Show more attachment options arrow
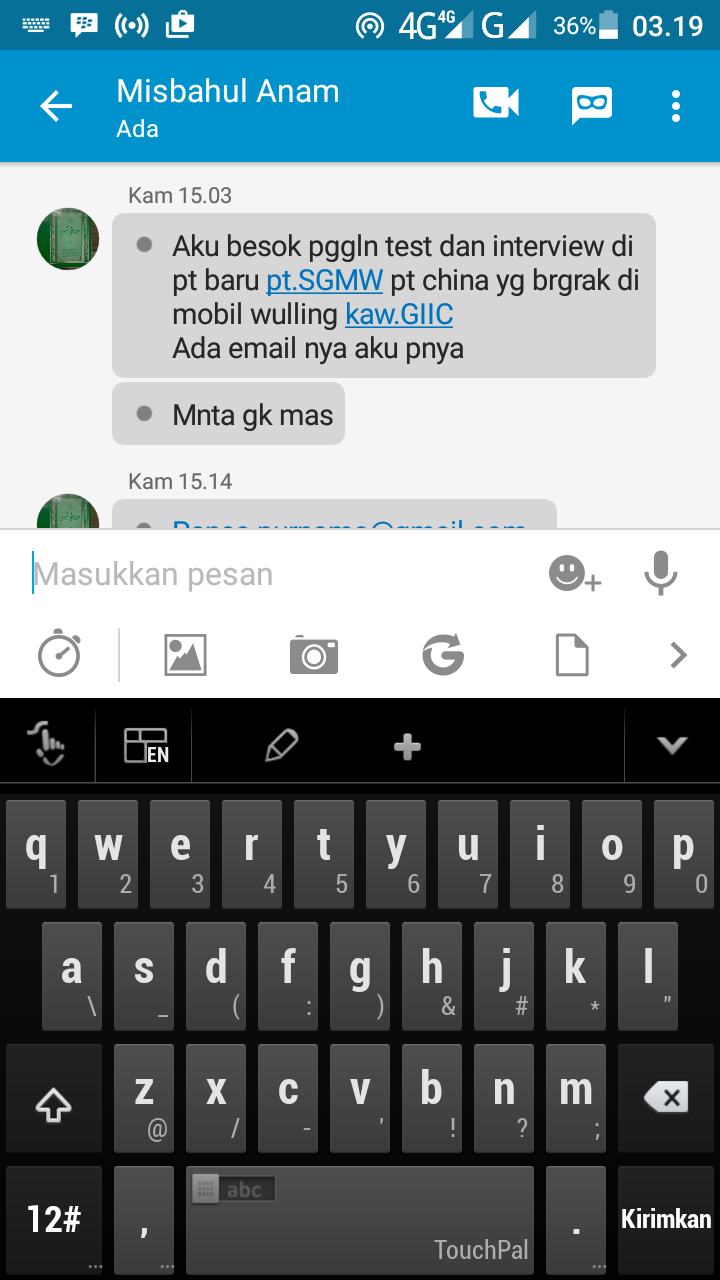 [678, 655]
